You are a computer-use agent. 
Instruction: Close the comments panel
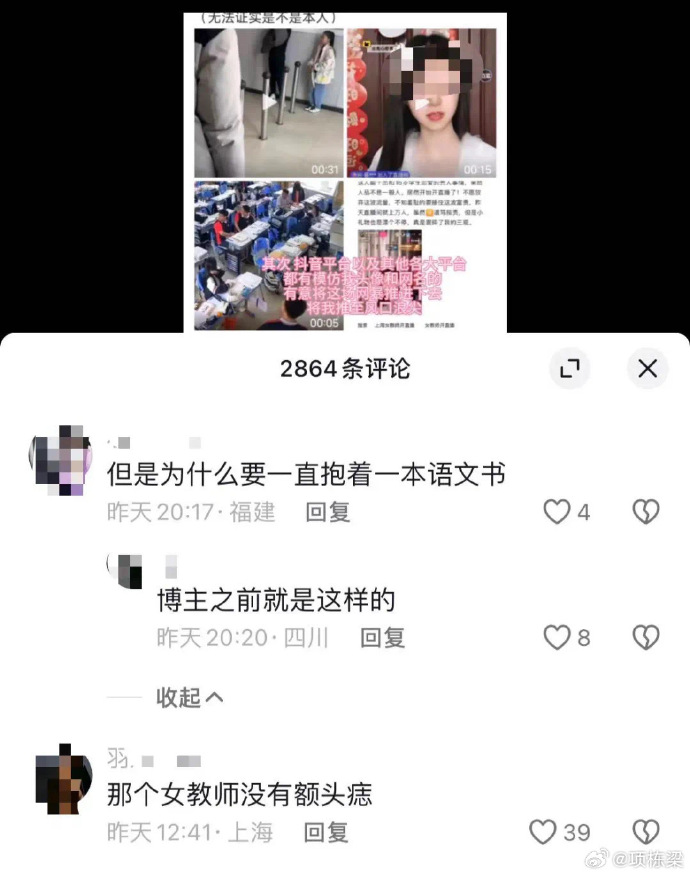click(647, 369)
